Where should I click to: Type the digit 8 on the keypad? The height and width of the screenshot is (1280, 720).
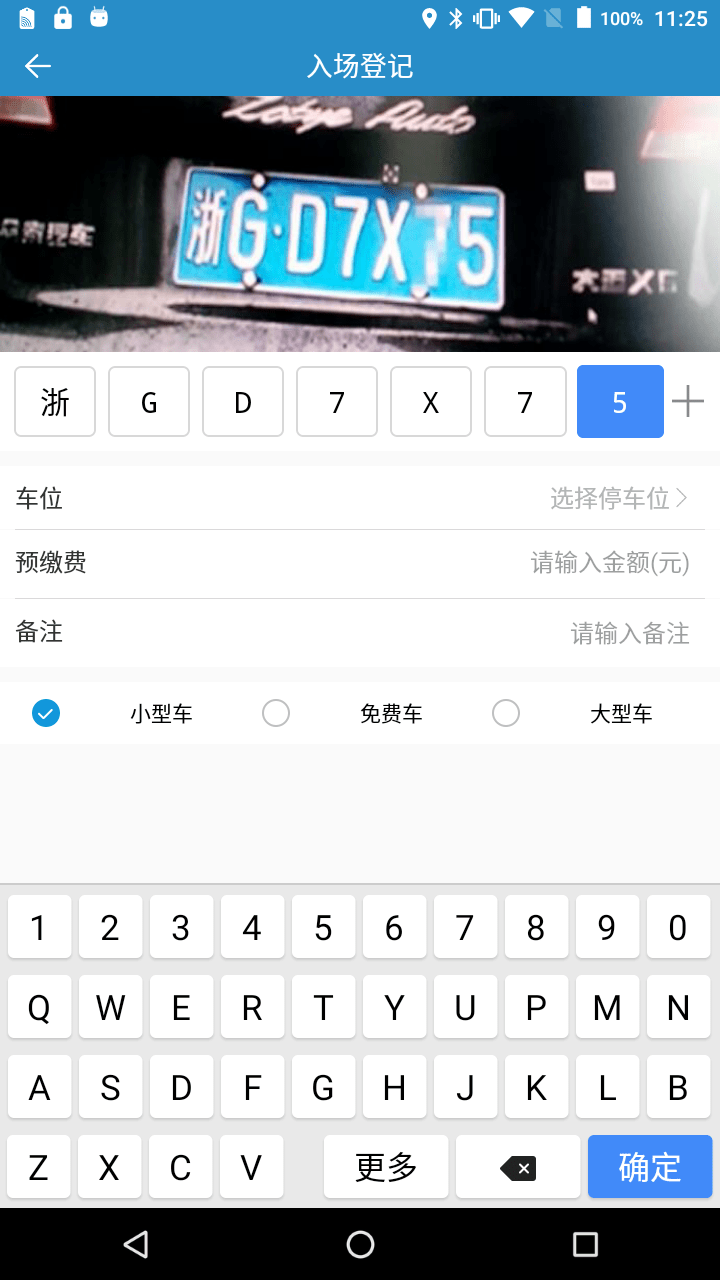536,928
